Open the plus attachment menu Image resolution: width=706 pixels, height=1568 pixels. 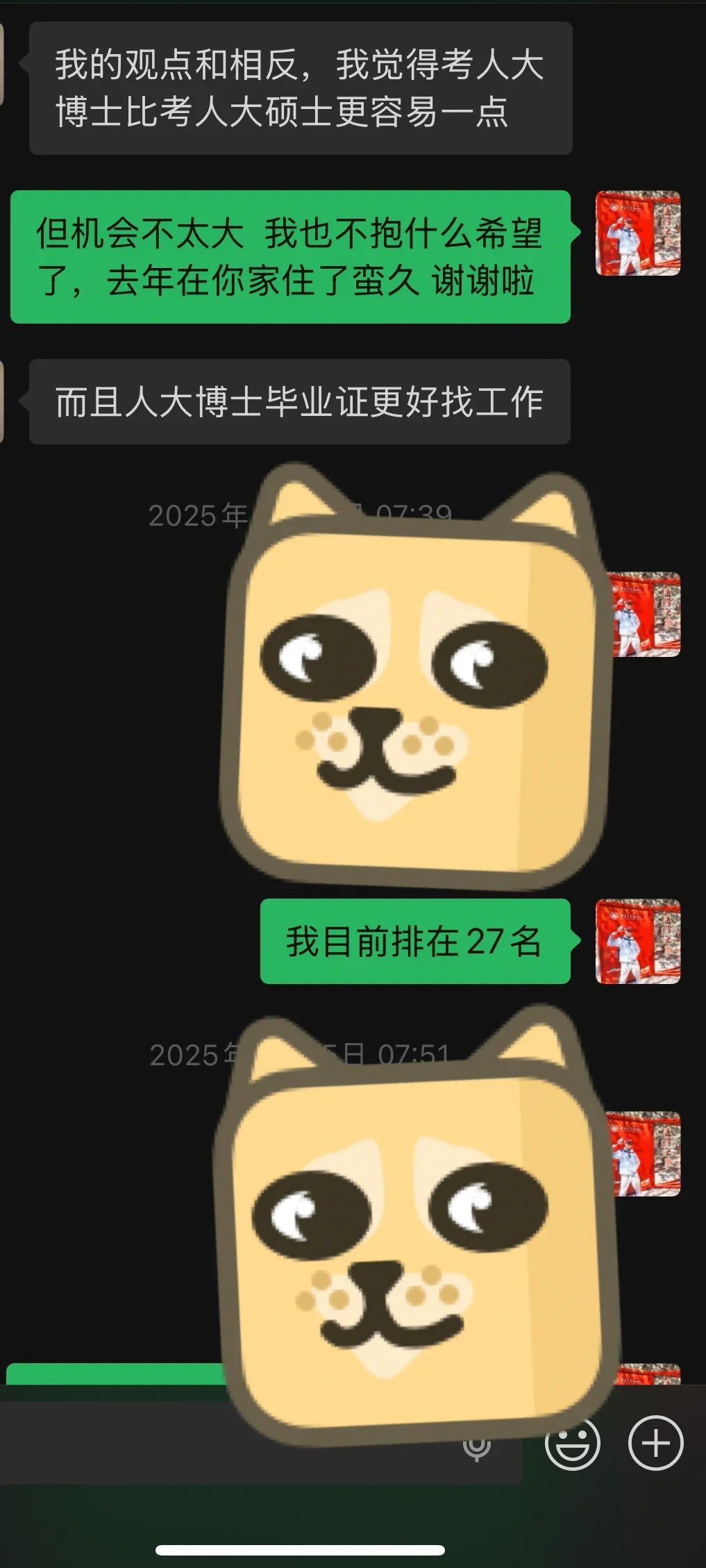coord(655,1444)
